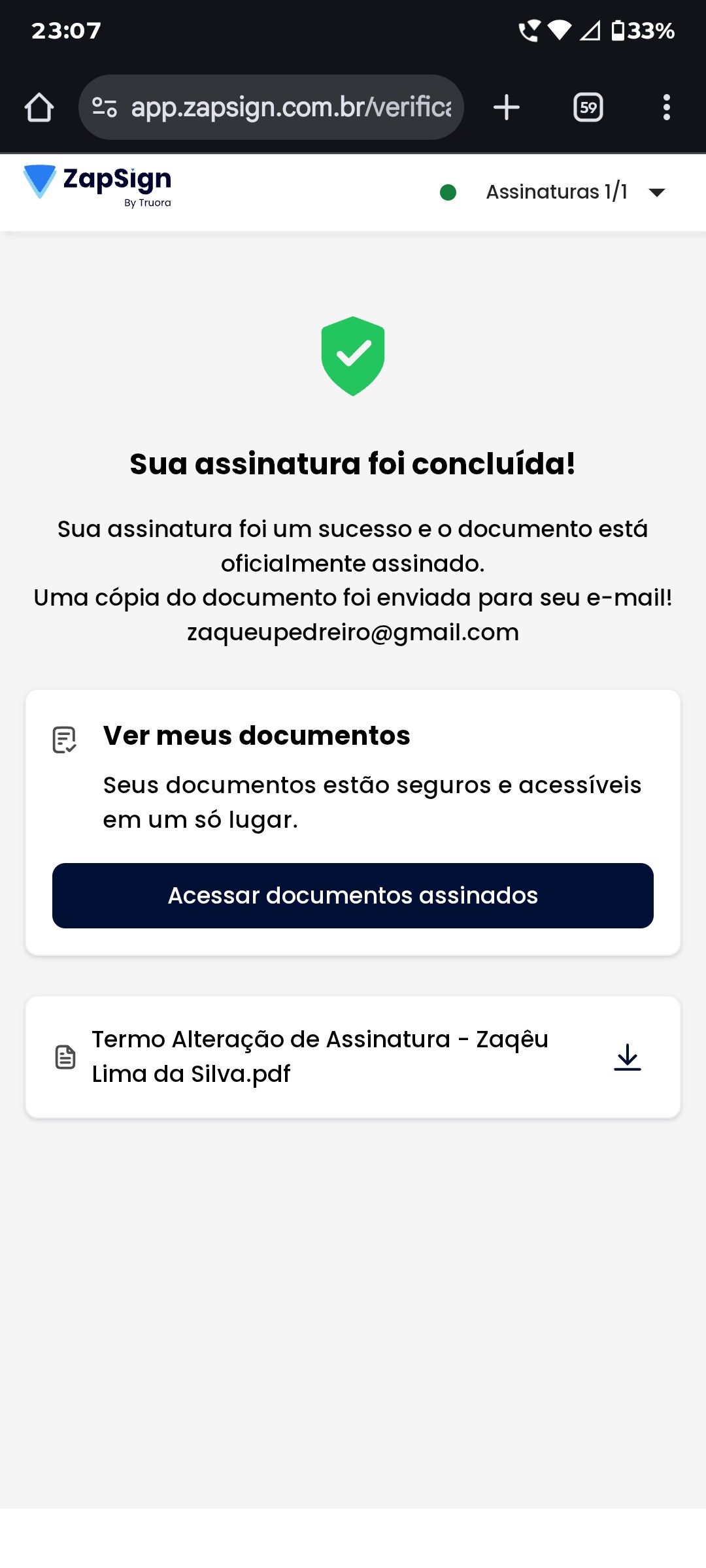
Task: Expand the Assinaturas 1/1 dropdown
Action: pyautogui.click(x=656, y=192)
